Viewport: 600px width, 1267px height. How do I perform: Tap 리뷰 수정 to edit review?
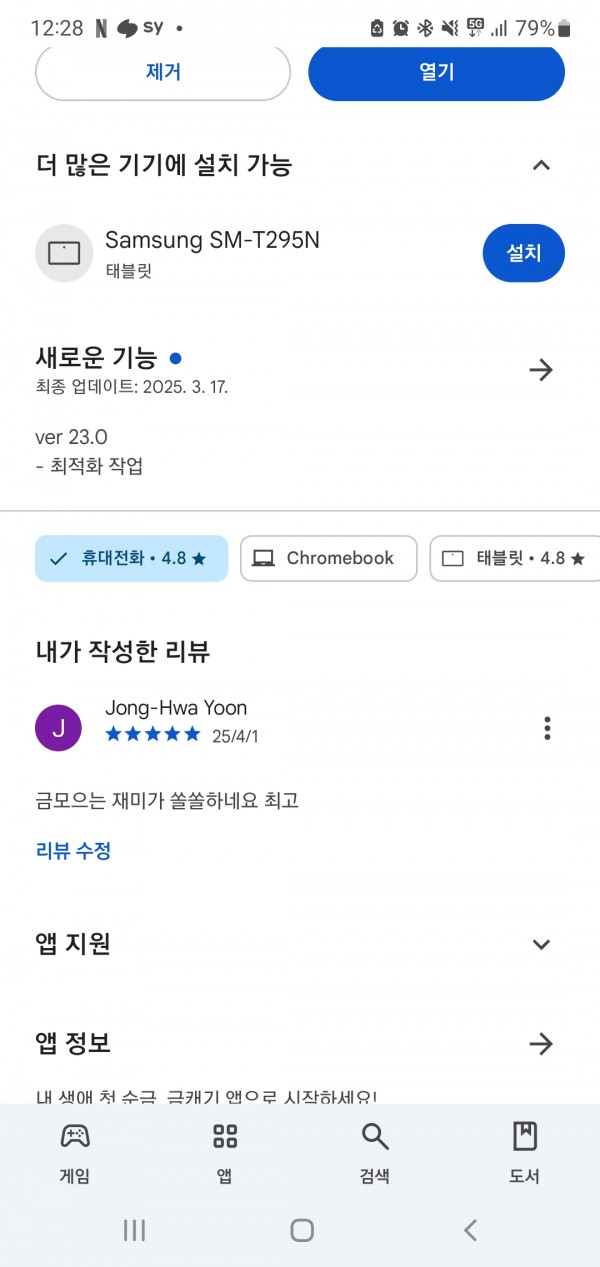point(73,851)
